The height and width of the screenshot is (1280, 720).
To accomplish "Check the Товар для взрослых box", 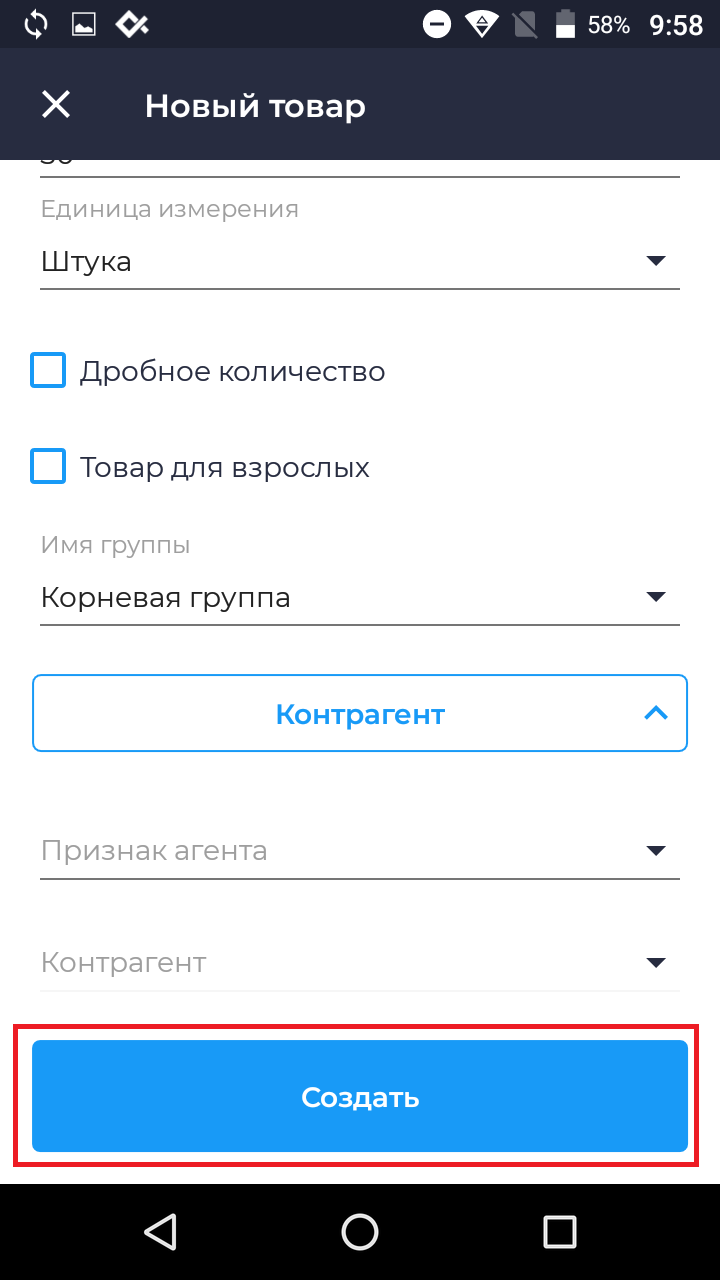I will (49, 467).
